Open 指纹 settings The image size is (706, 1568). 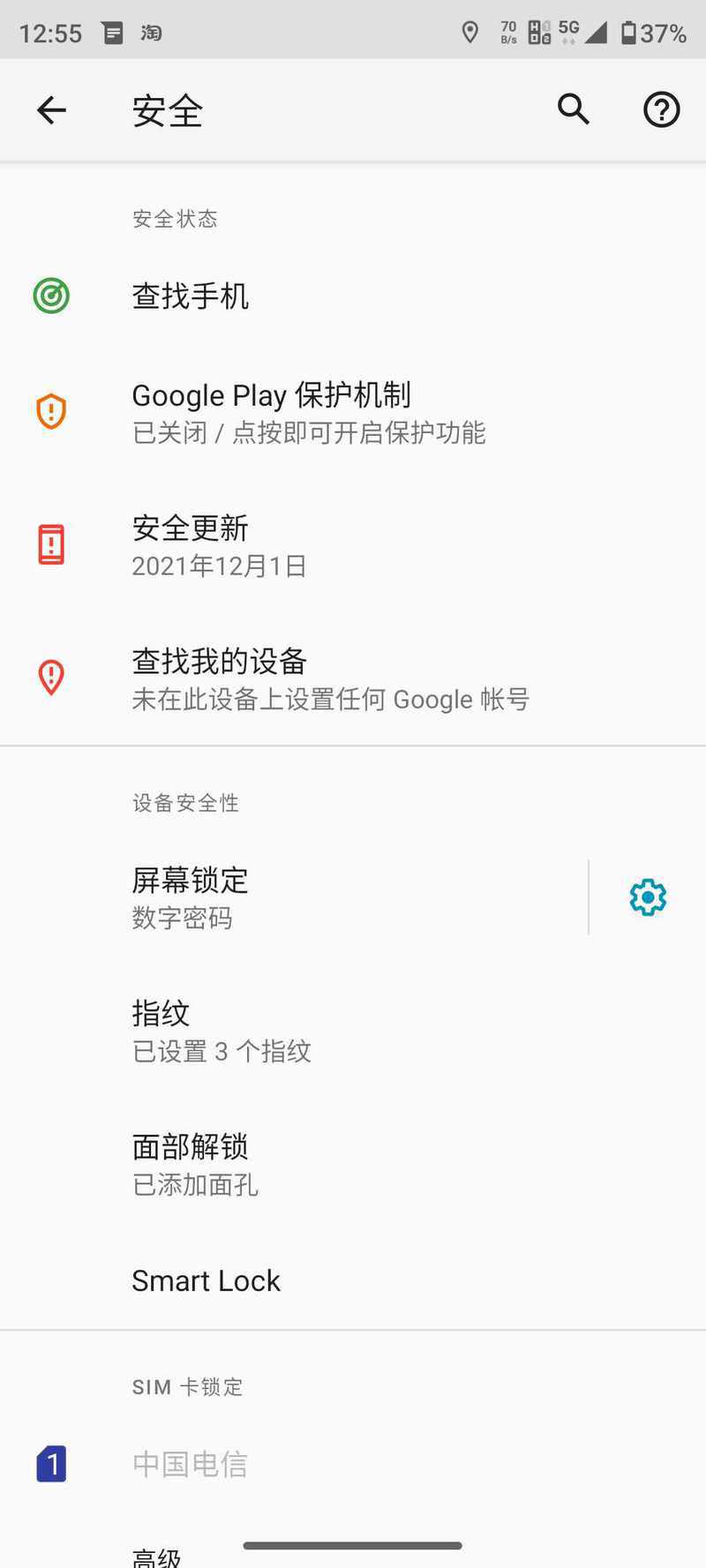click(353, 1031)
